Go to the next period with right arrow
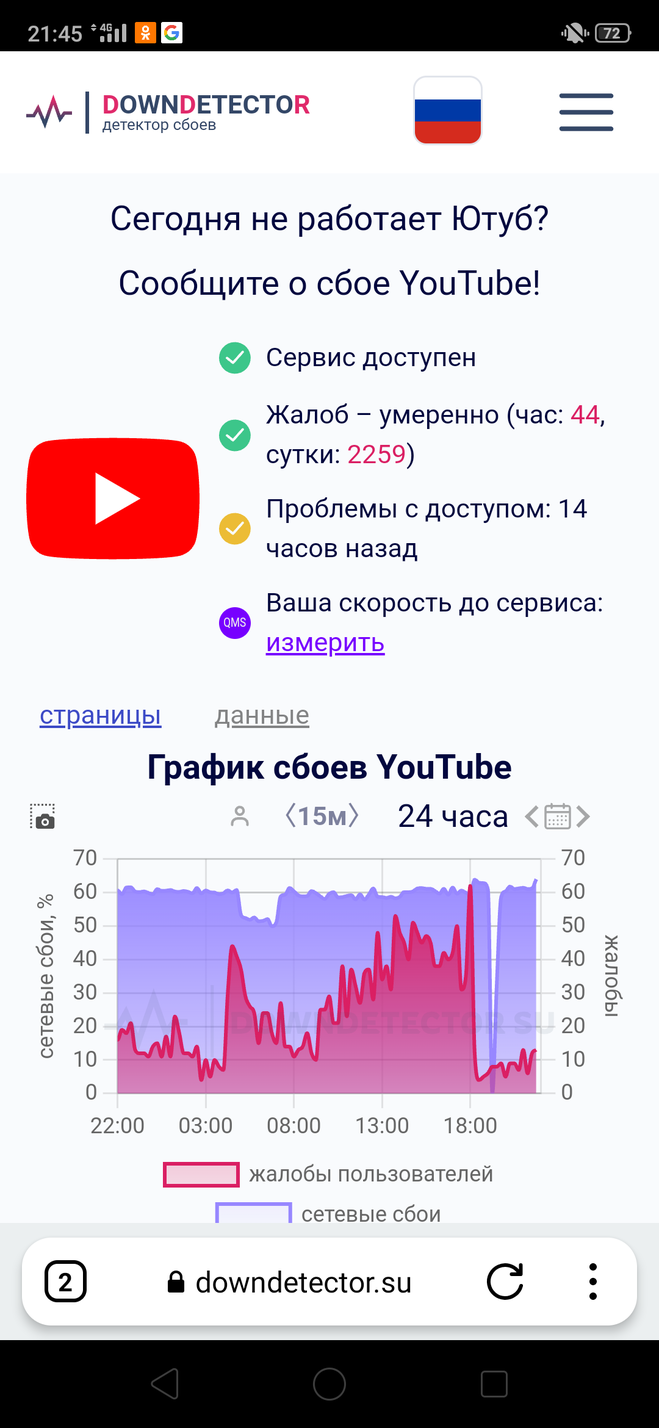659x1428 pixels. pos(583,816)
